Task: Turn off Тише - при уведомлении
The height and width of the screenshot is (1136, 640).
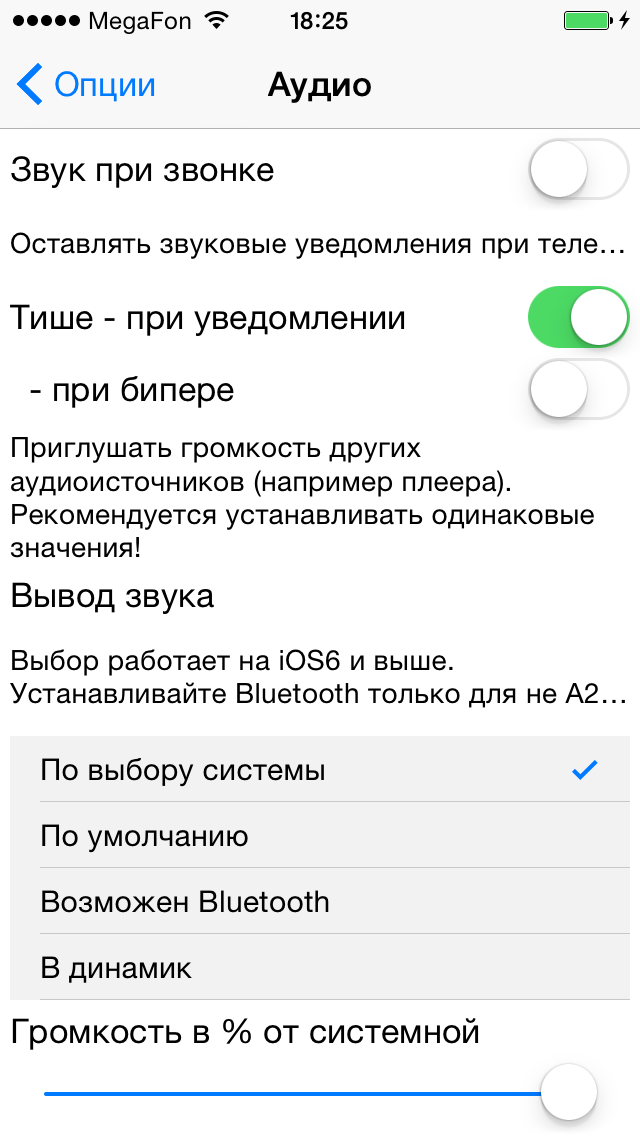Action: pos(578,319)
